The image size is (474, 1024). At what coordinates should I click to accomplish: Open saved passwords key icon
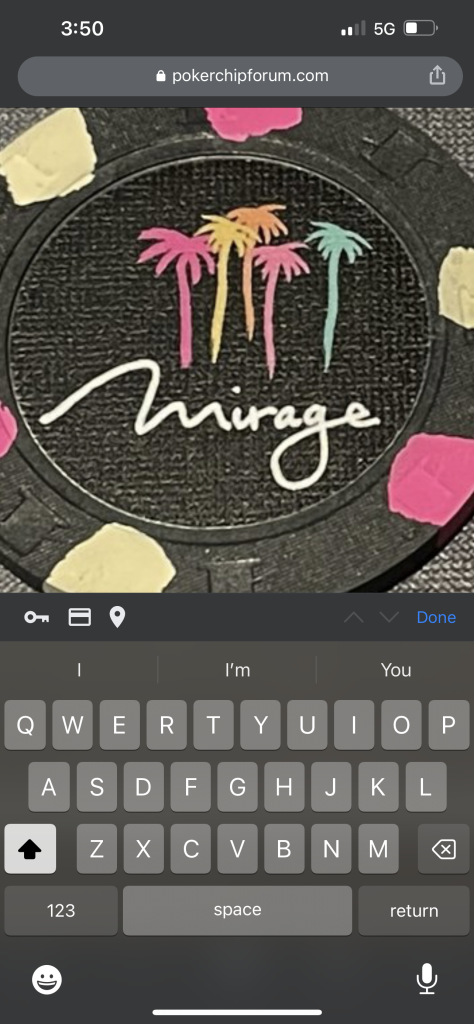37,617
